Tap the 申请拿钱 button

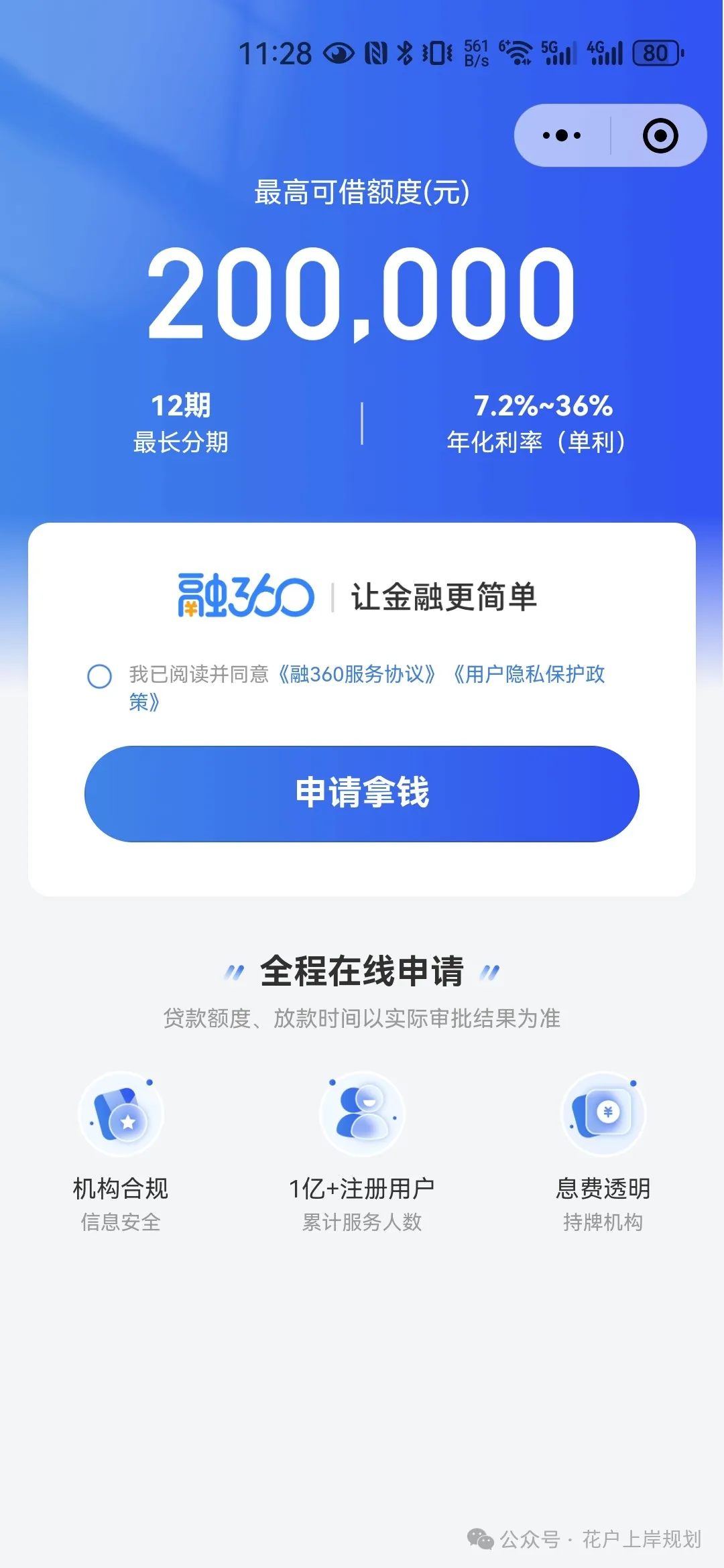click(x=362, y=793)
